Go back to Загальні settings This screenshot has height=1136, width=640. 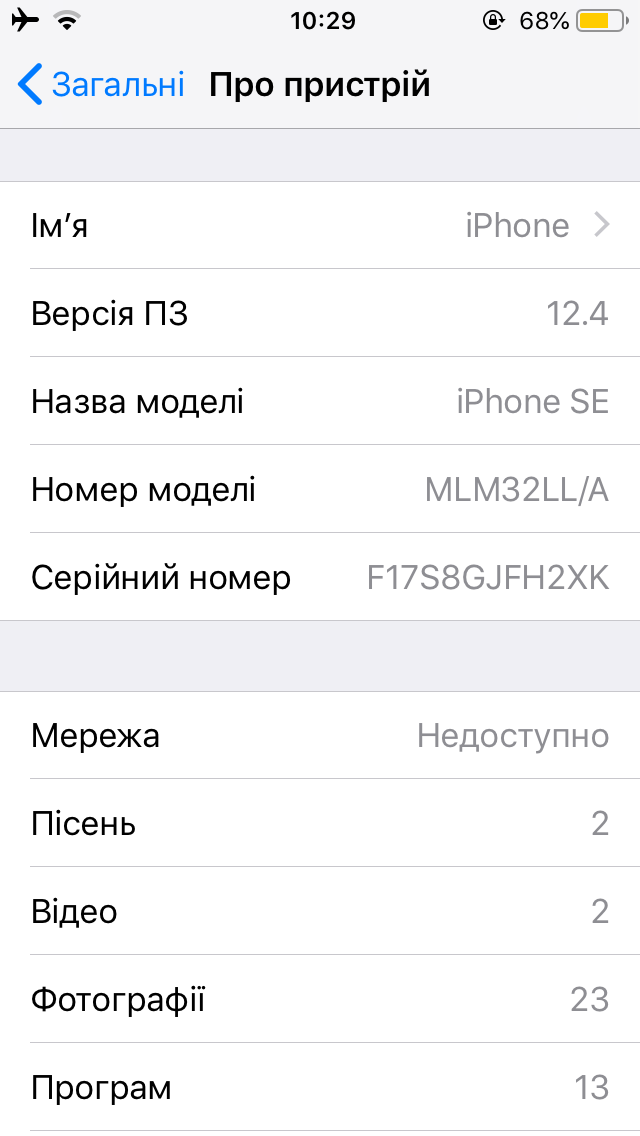[102, 85]
